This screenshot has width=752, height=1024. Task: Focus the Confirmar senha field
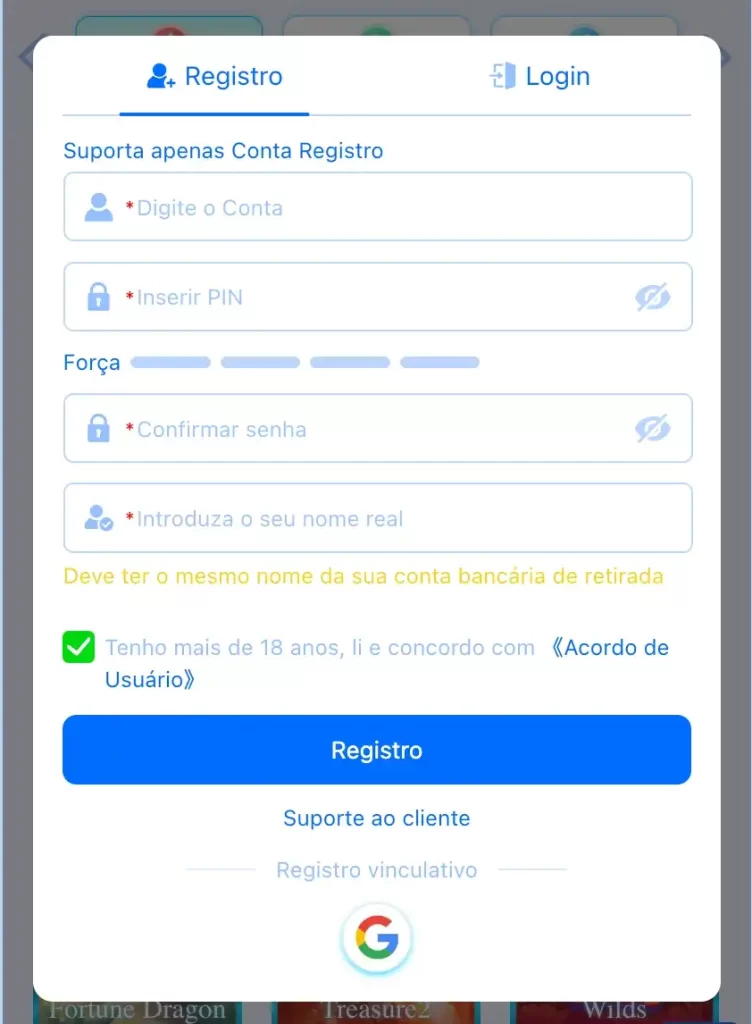point(380,429)
